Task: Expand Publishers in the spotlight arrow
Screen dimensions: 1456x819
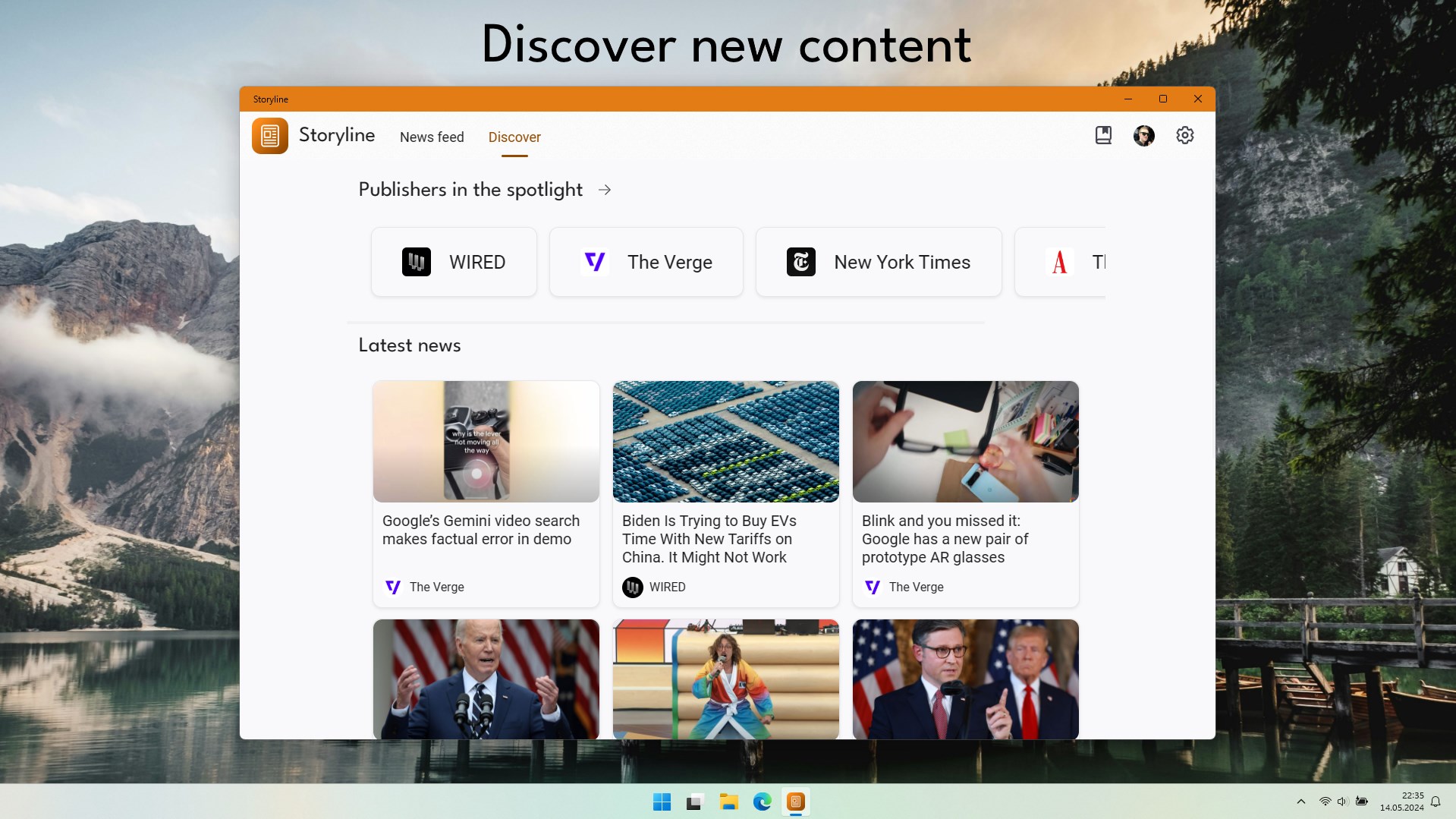Action: tap(604, 190)
